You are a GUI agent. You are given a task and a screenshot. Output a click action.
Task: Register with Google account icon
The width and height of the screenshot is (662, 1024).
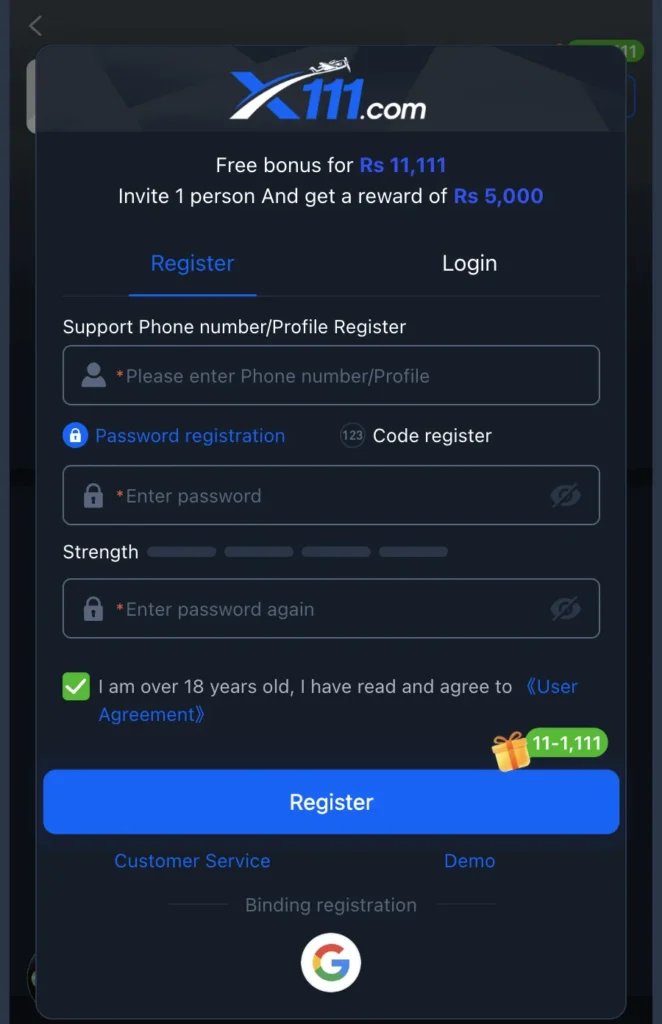331,964
